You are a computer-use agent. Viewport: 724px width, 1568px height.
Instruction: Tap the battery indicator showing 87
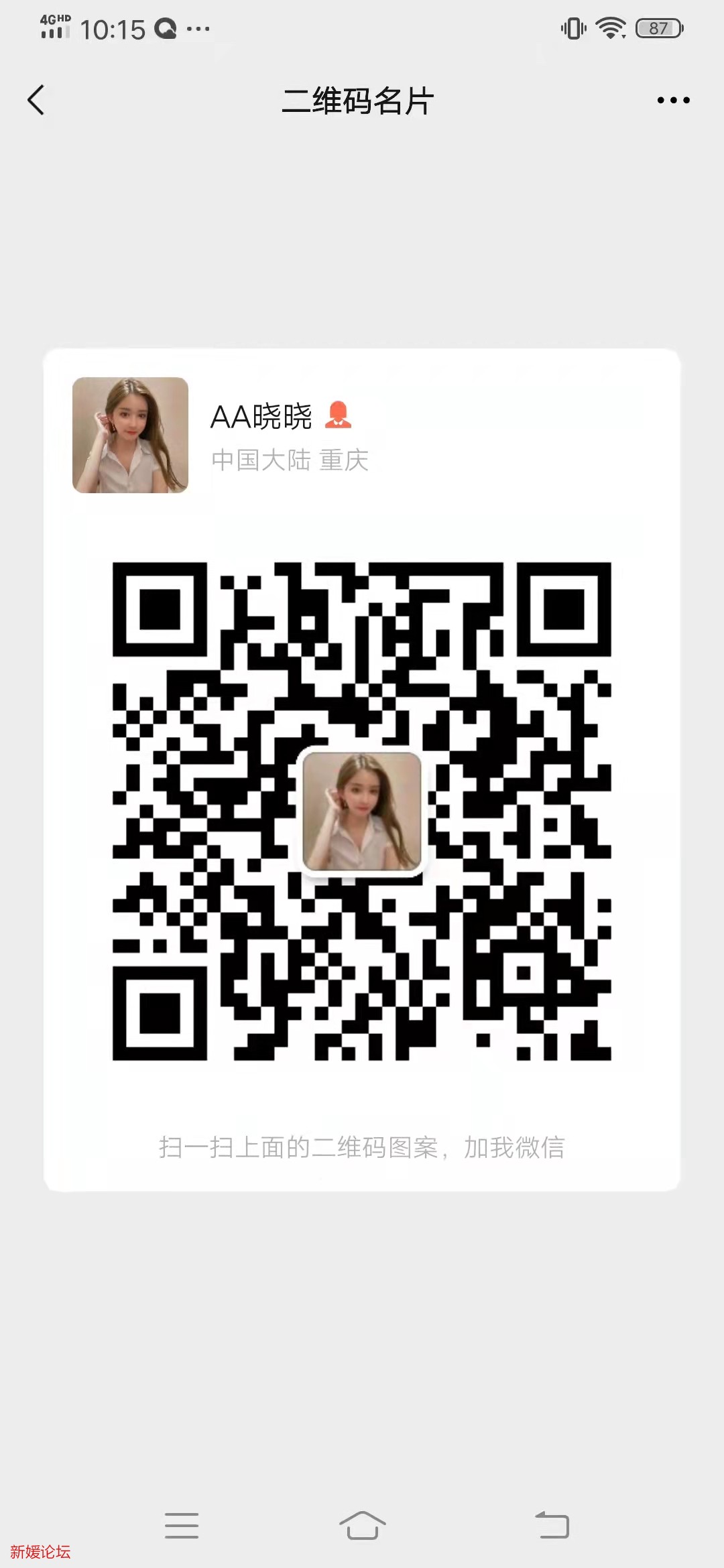tap(658, 28)
